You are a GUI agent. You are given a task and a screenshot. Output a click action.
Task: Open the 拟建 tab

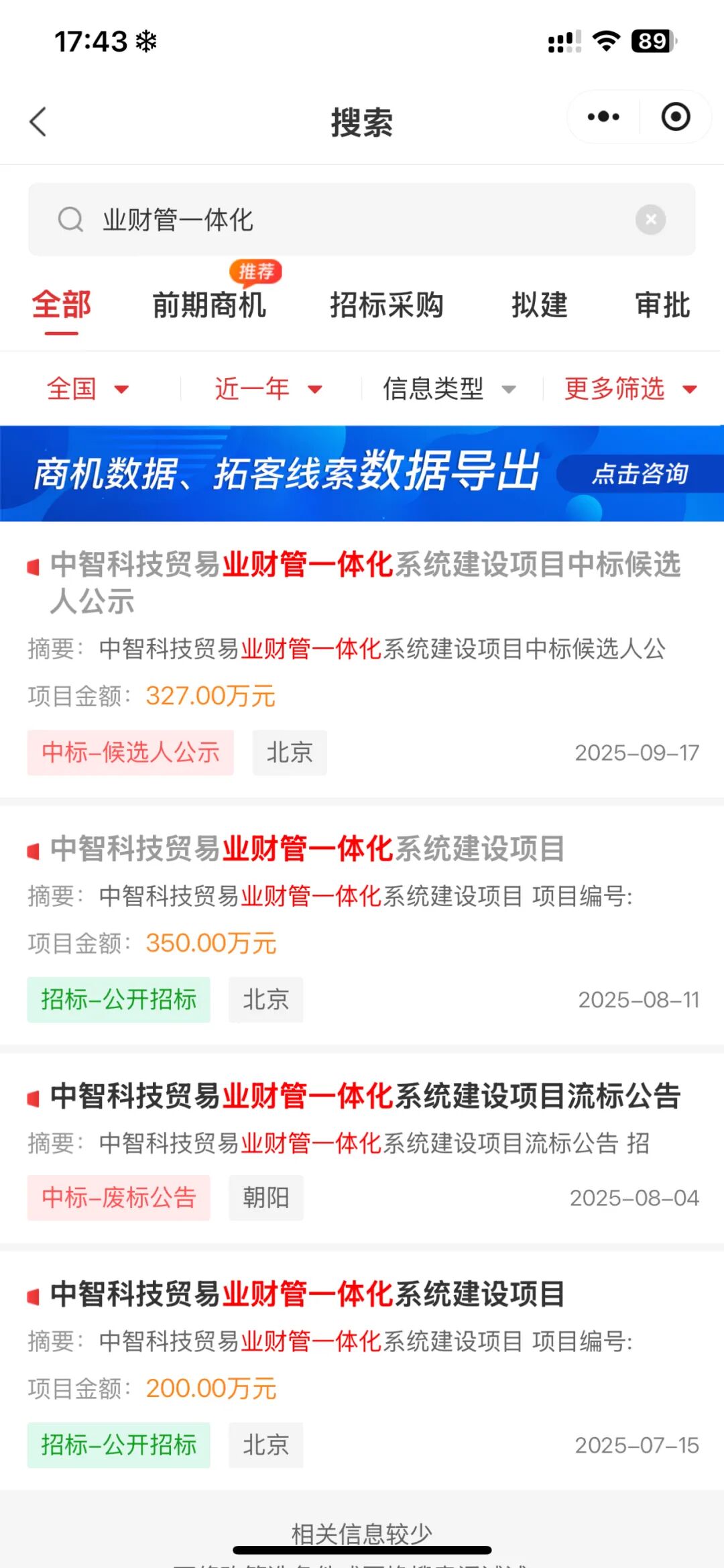[540, 305]
